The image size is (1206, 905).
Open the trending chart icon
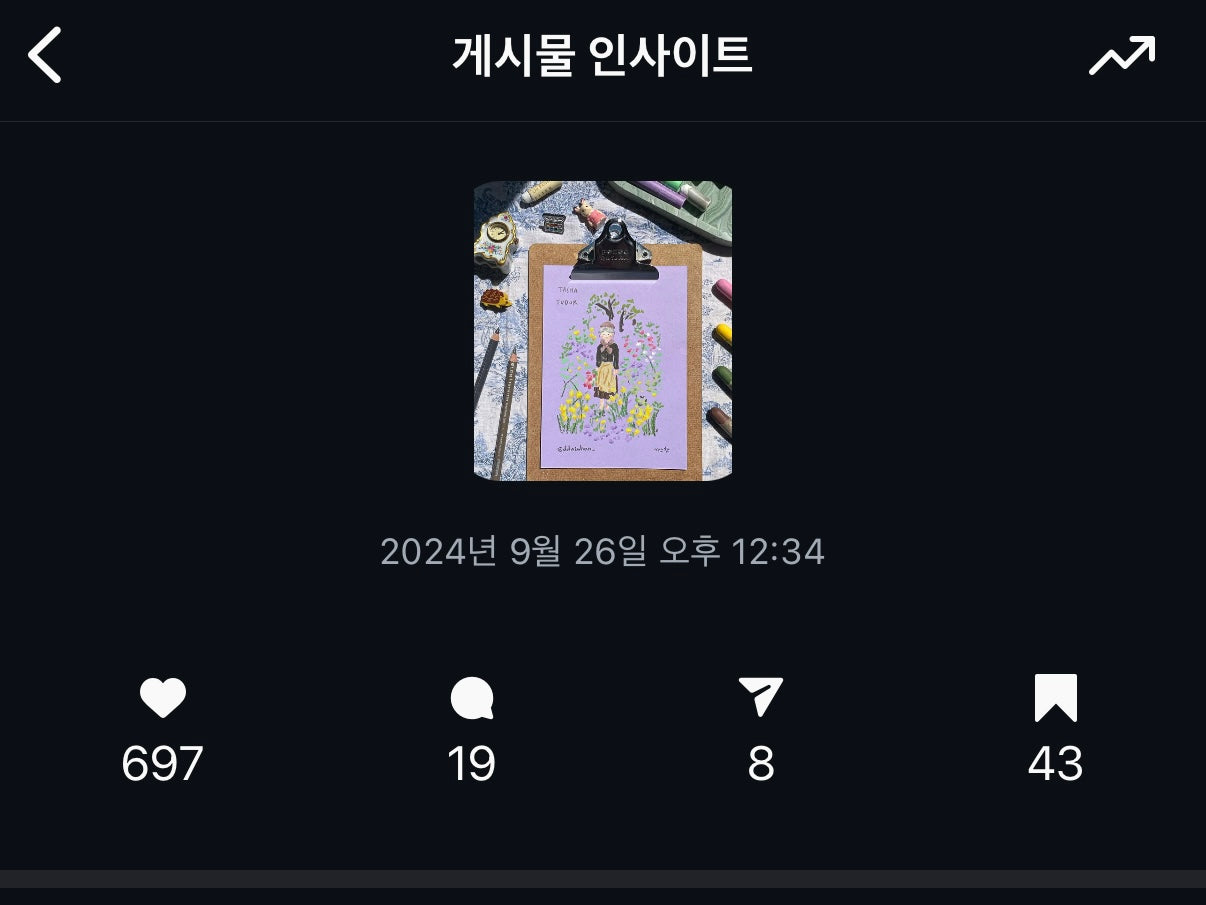[x=1122, y=56]
